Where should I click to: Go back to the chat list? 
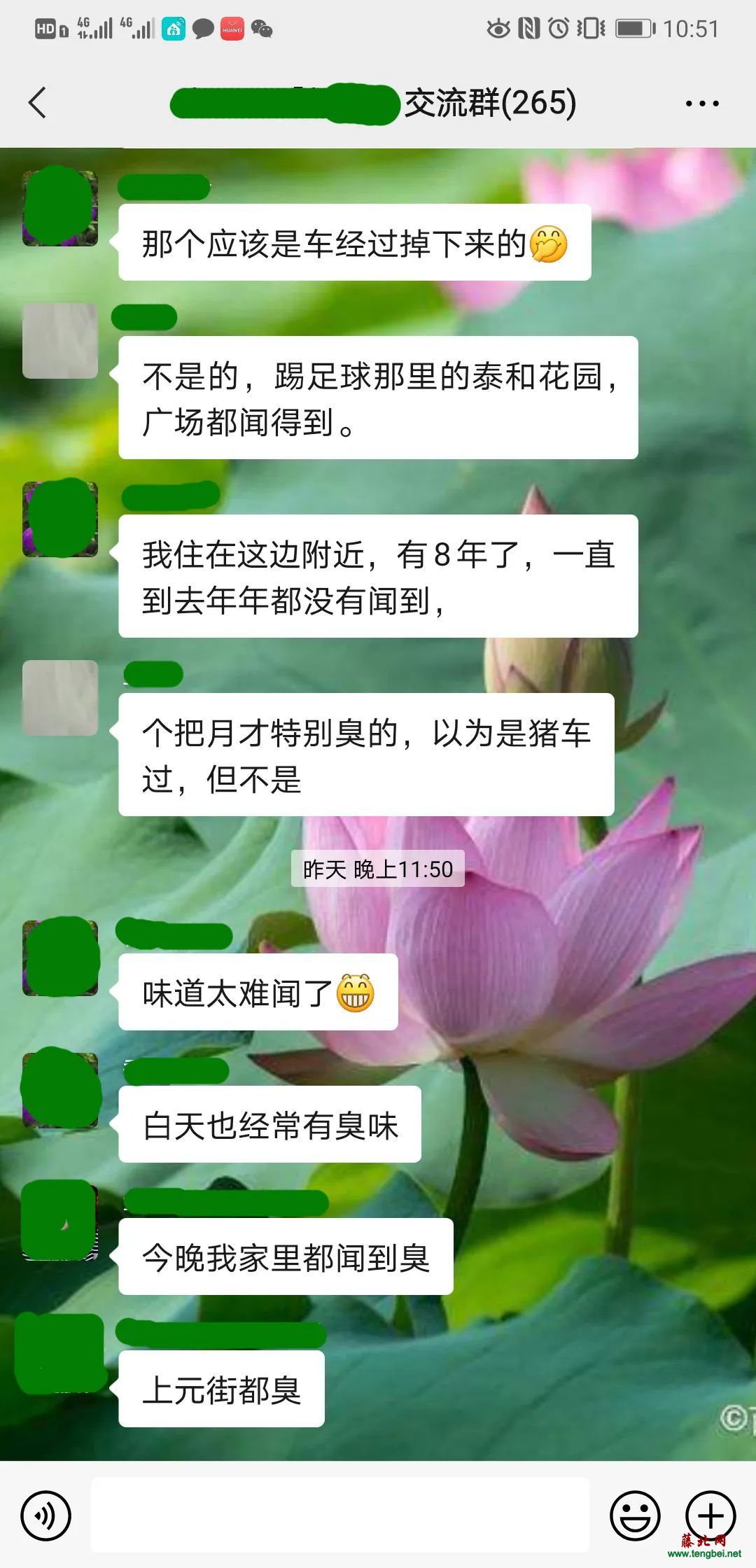coord(38,103)
